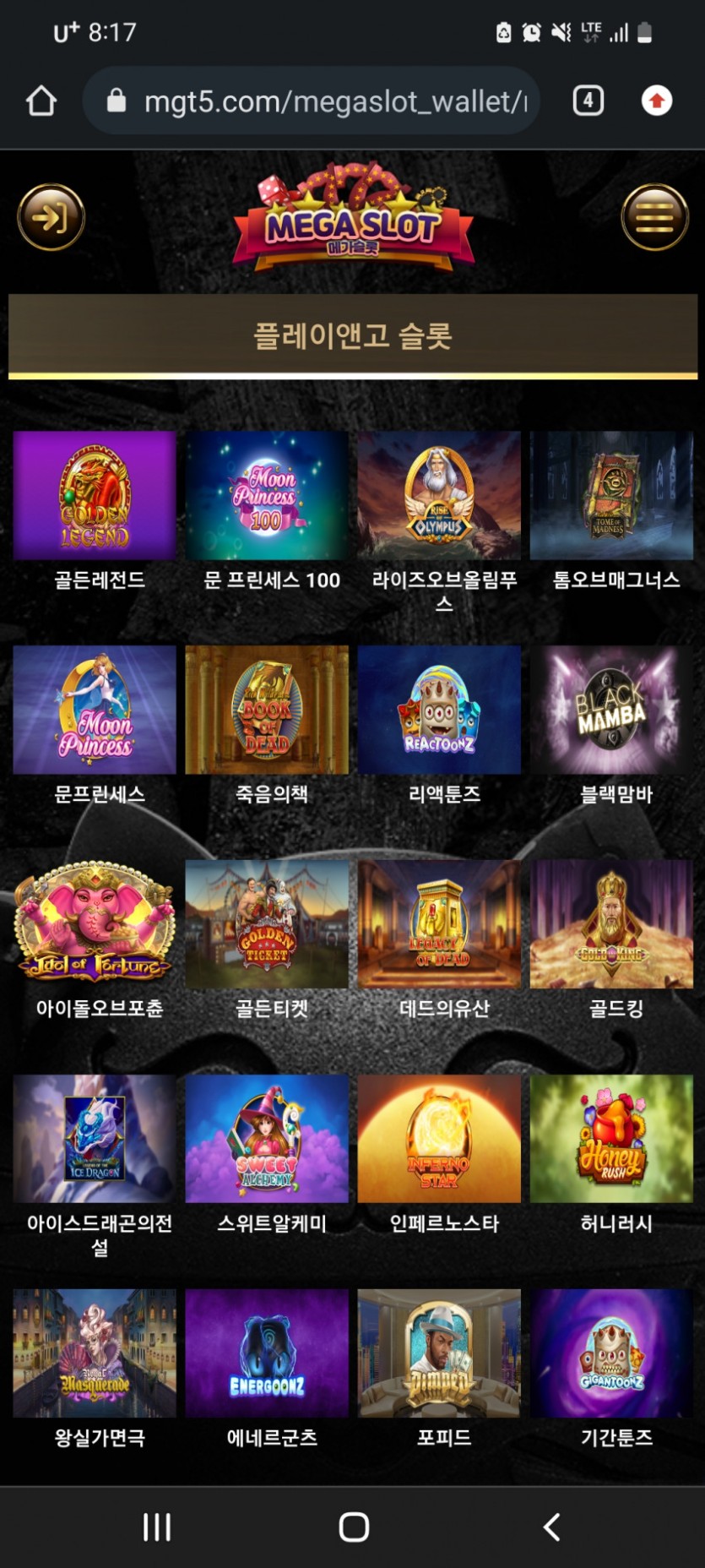This screenshot has height=1568, width=705.
Task: Select the 아이돌오브포춘 game
Action: click(95, 923)
